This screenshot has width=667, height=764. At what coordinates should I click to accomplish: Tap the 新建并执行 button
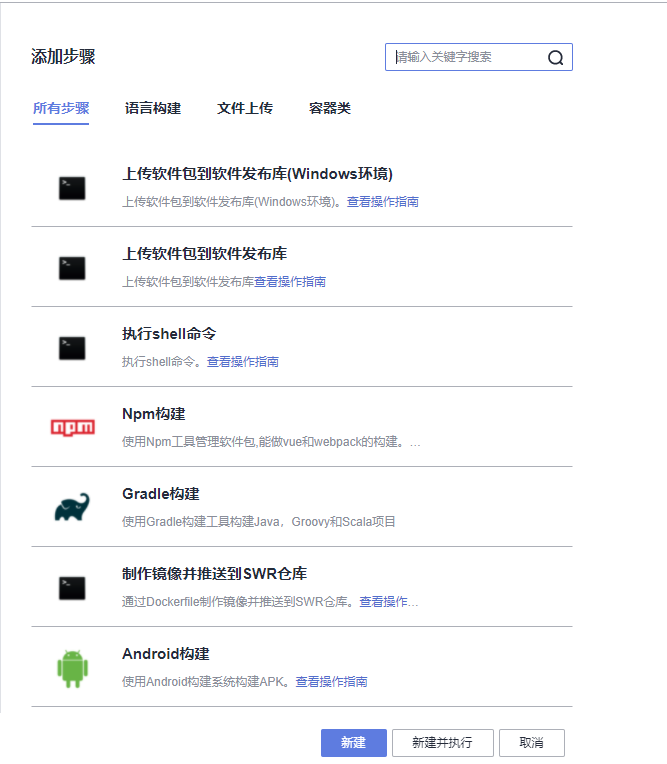(x=441, y=743)
